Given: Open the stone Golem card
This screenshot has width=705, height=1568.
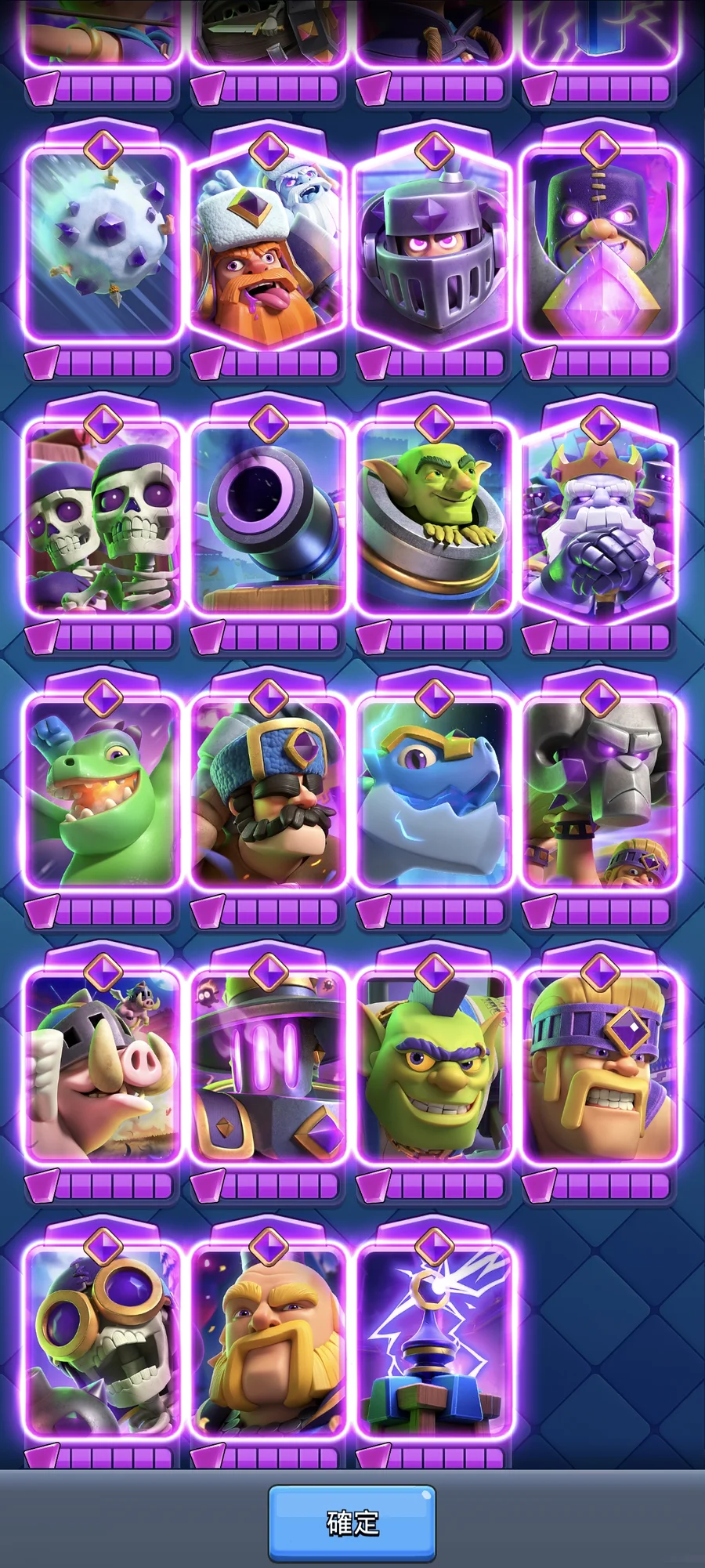Looking at the screenshot, I should [x=600, y=793].
